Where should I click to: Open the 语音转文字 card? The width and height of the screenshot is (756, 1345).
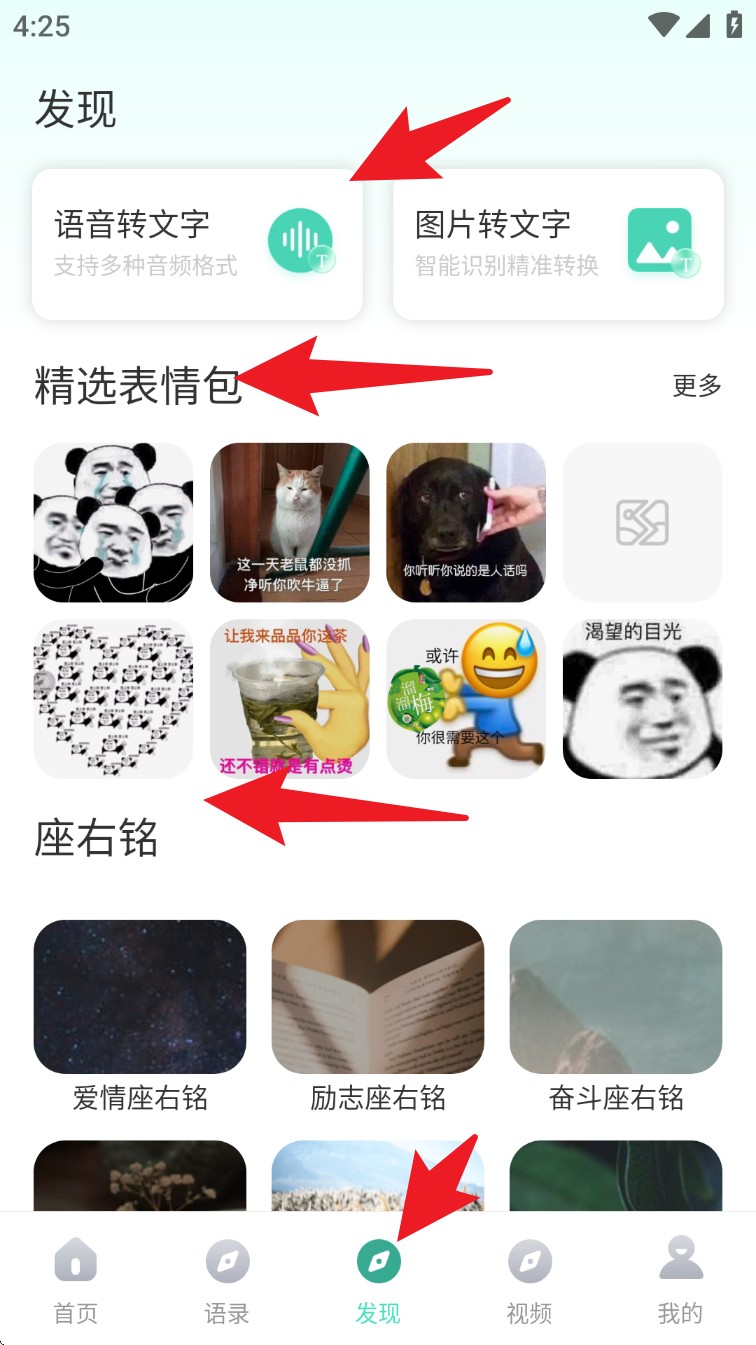[197, 244]
